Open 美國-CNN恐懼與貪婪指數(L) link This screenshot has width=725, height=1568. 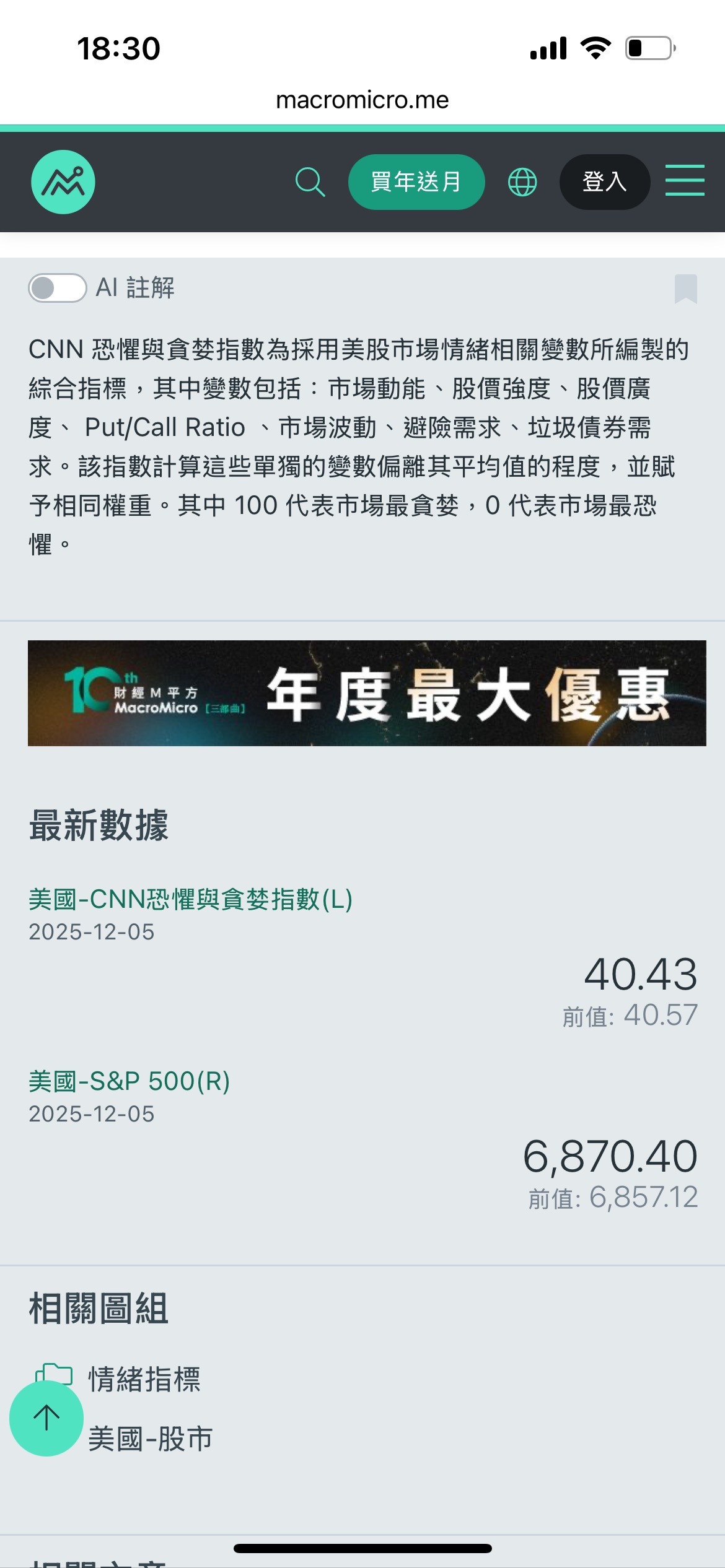190,899
